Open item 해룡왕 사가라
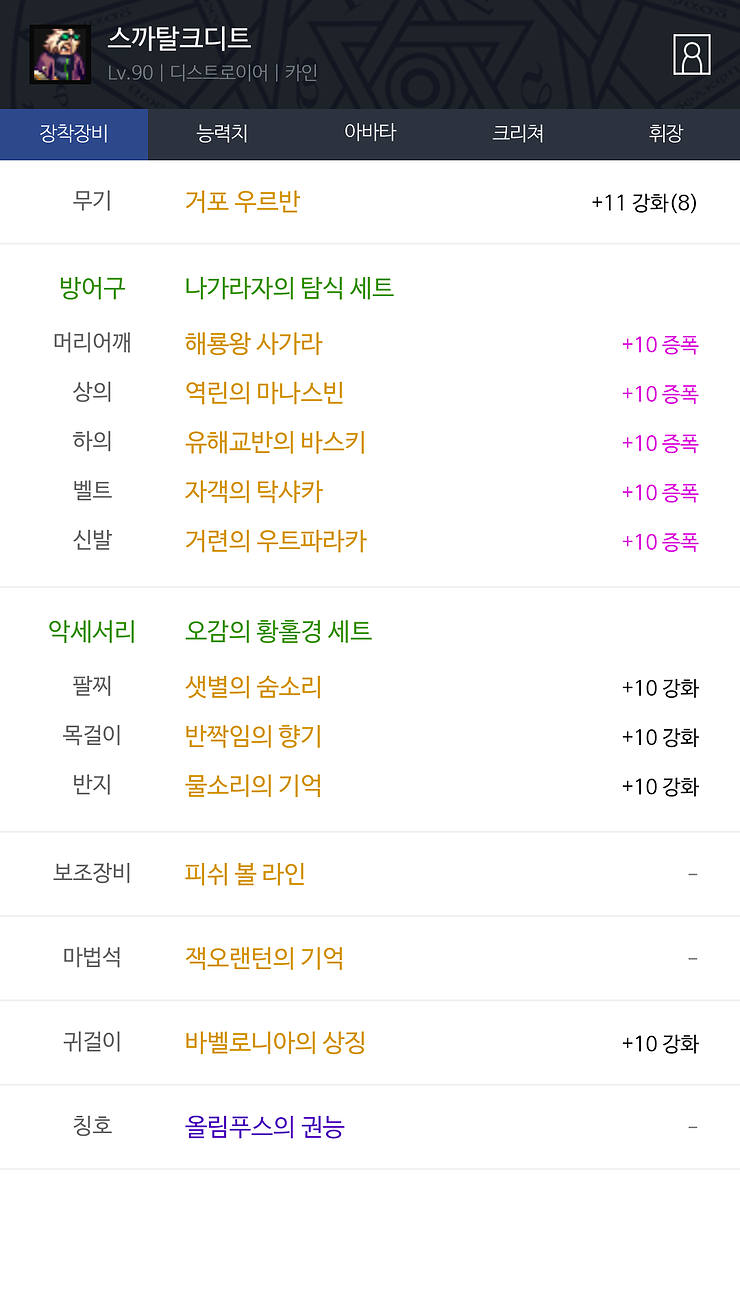 253,344
